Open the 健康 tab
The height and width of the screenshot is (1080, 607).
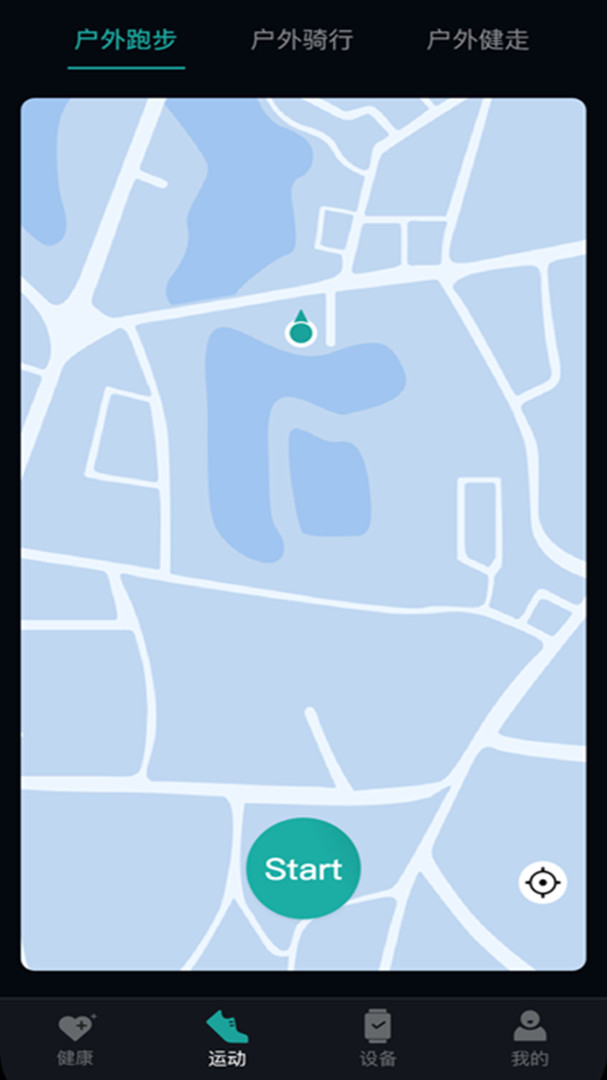pyautogui.click(x=75, y=1038)
